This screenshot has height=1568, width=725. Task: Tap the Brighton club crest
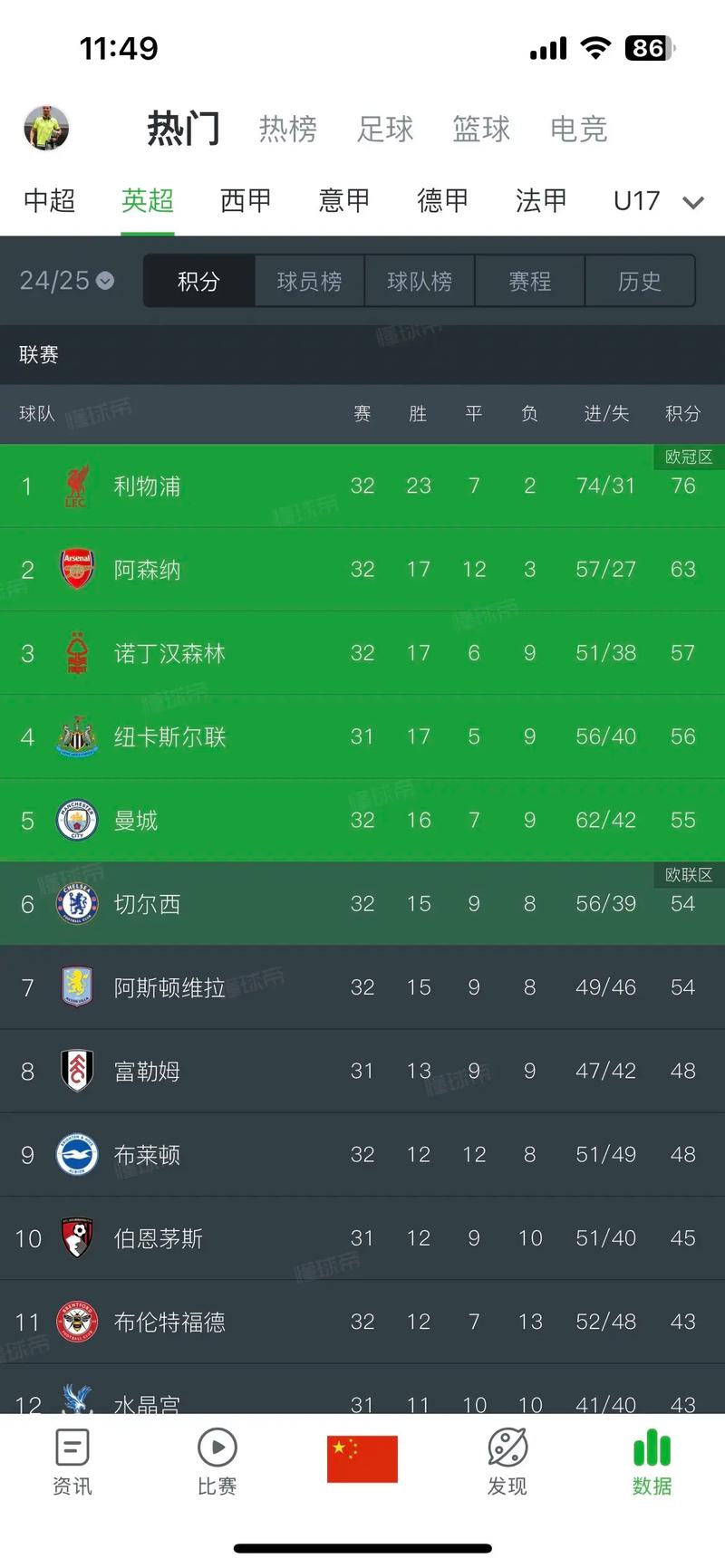click(x=77, y=1154)
